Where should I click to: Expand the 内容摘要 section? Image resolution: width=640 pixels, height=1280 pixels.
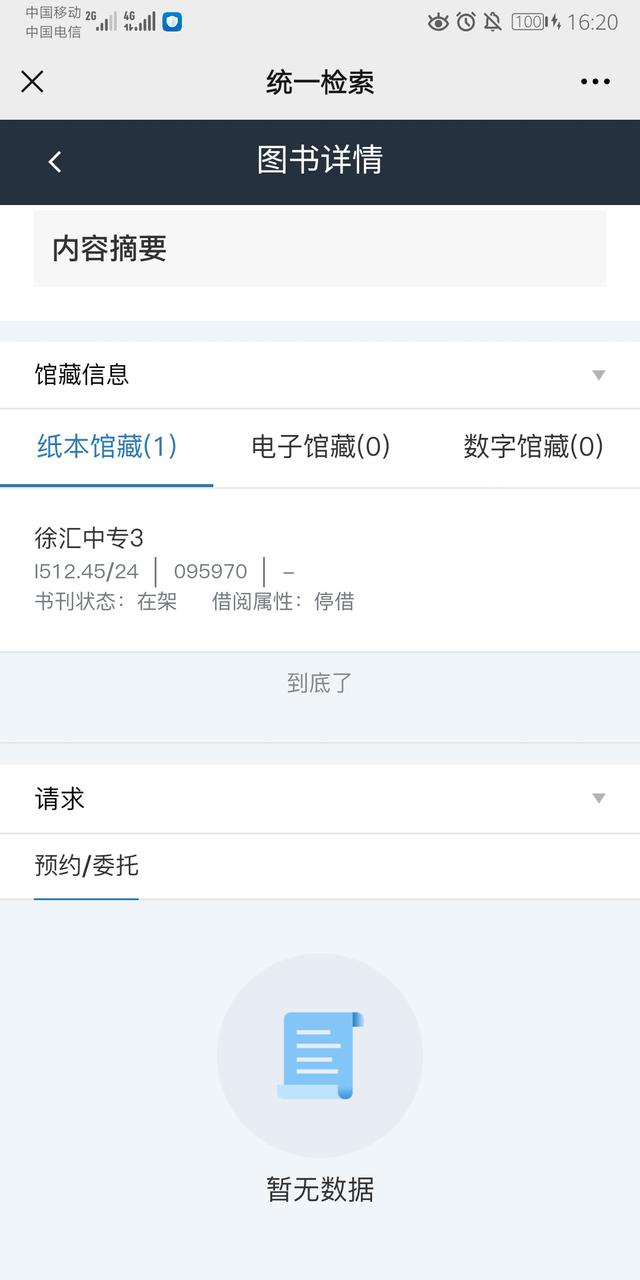320,249
